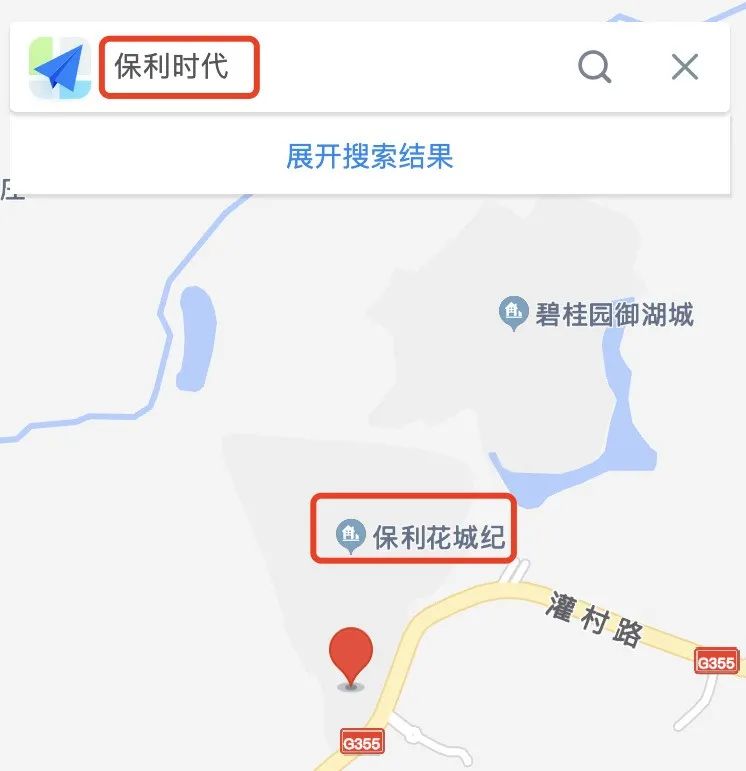Select the magnifier search icon
The height and width of the screenshot is (771, 746).
pos(595,66)
